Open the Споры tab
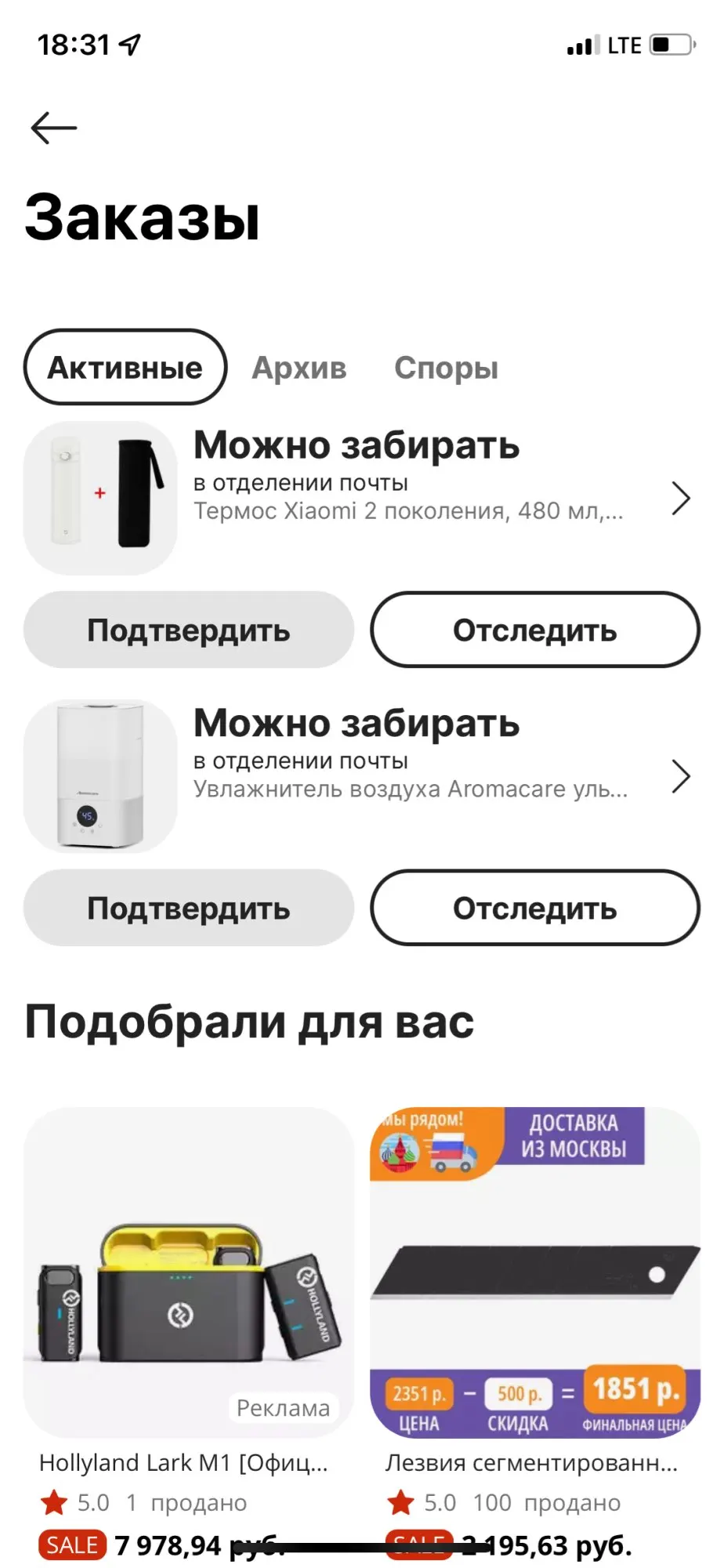Screen dimensions: 724x1568 coord(446,368)
